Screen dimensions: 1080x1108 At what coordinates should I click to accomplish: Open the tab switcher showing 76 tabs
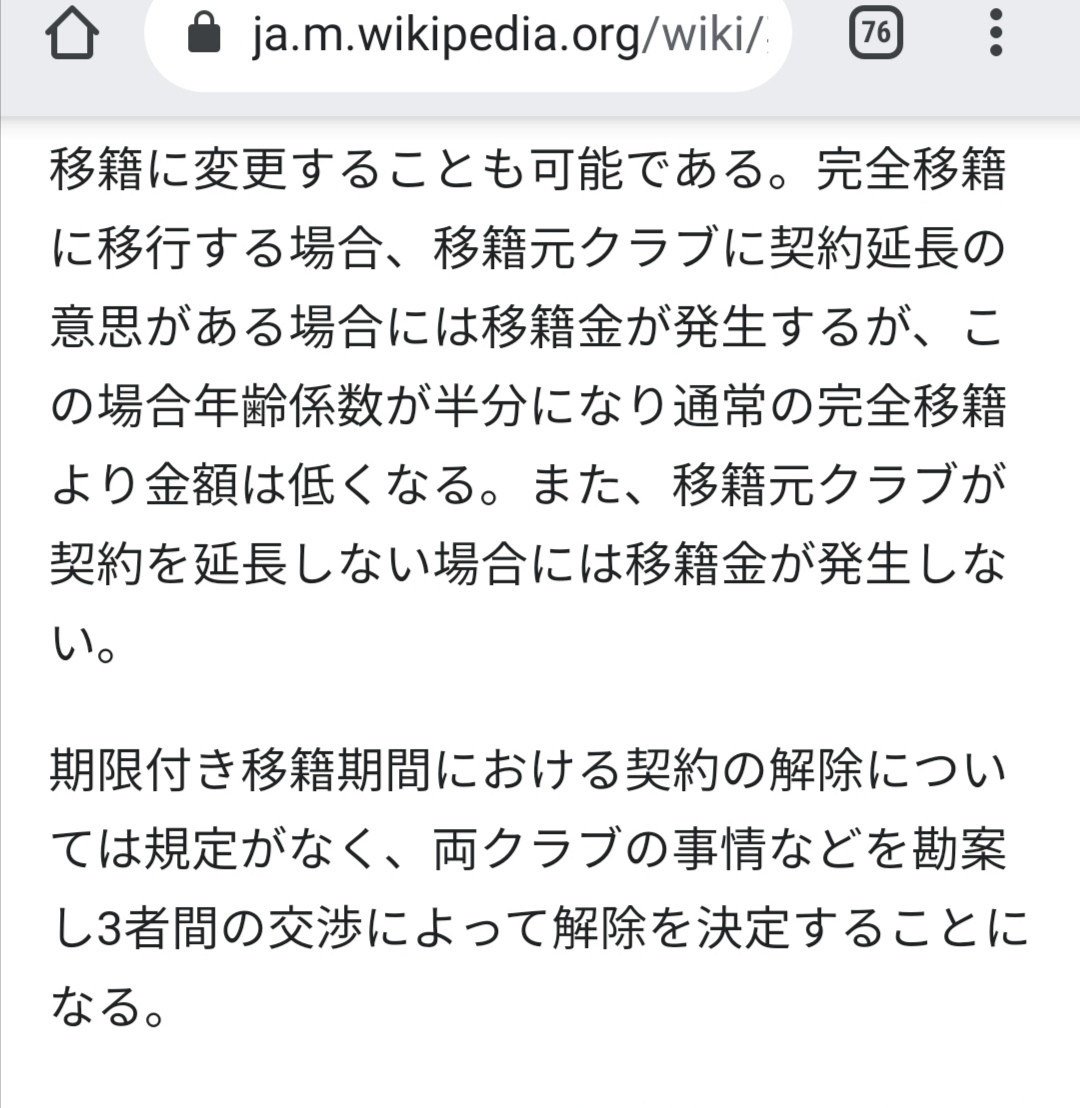(875, 35)
